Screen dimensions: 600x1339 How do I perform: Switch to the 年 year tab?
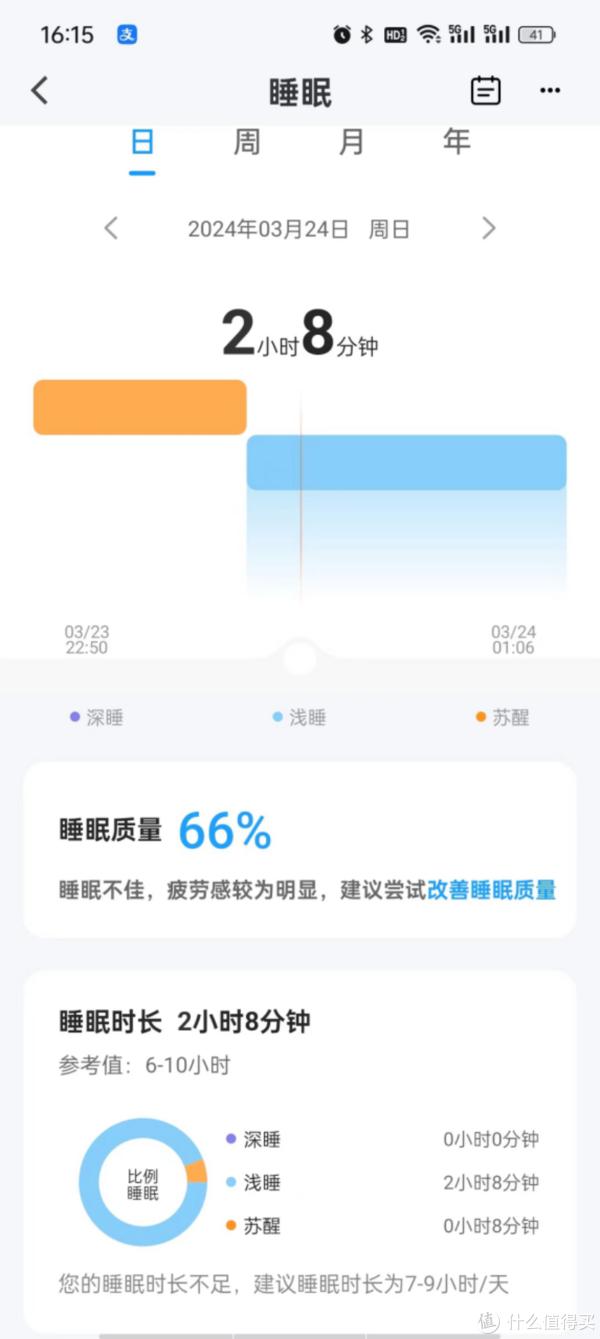pyautogui.click(x=456, y=143)
